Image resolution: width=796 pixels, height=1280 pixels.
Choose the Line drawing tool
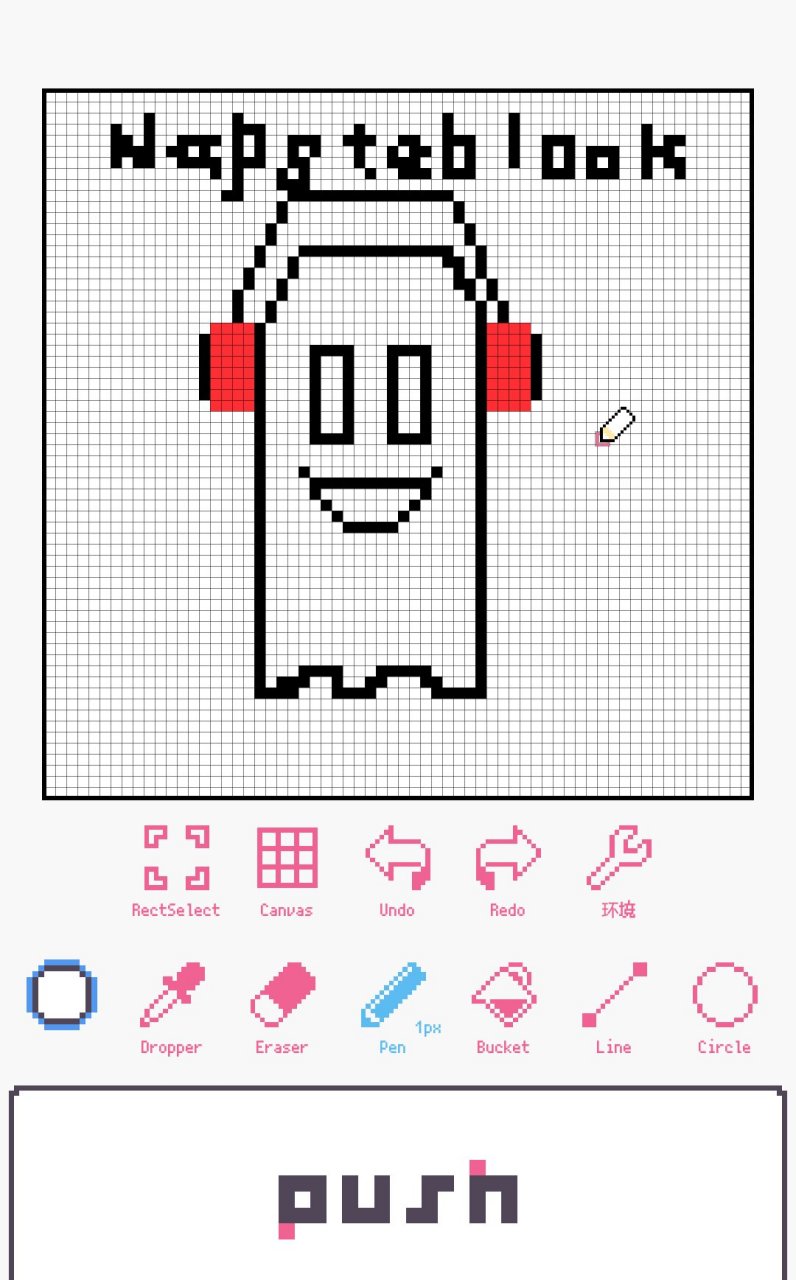(x=612, y=995)
